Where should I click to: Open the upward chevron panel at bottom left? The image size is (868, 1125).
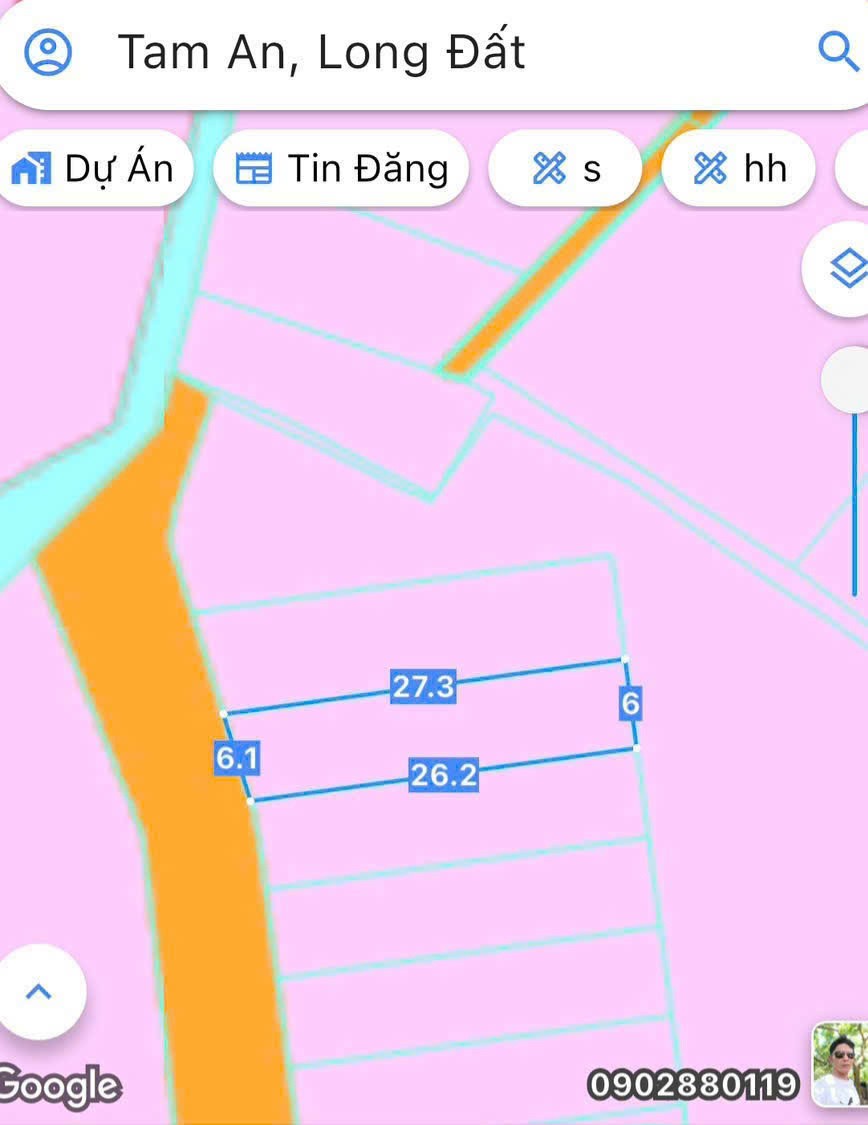coord(40,992)
